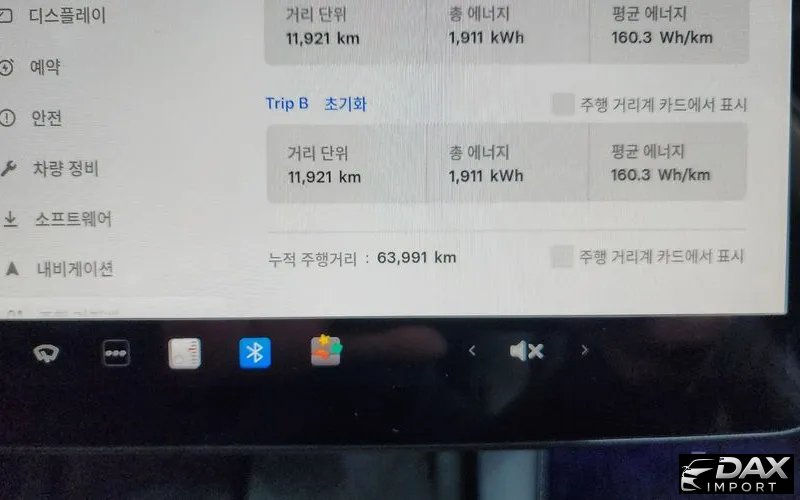
Task: Lower volume with the left chevron
Action: (x=472, y=350)
